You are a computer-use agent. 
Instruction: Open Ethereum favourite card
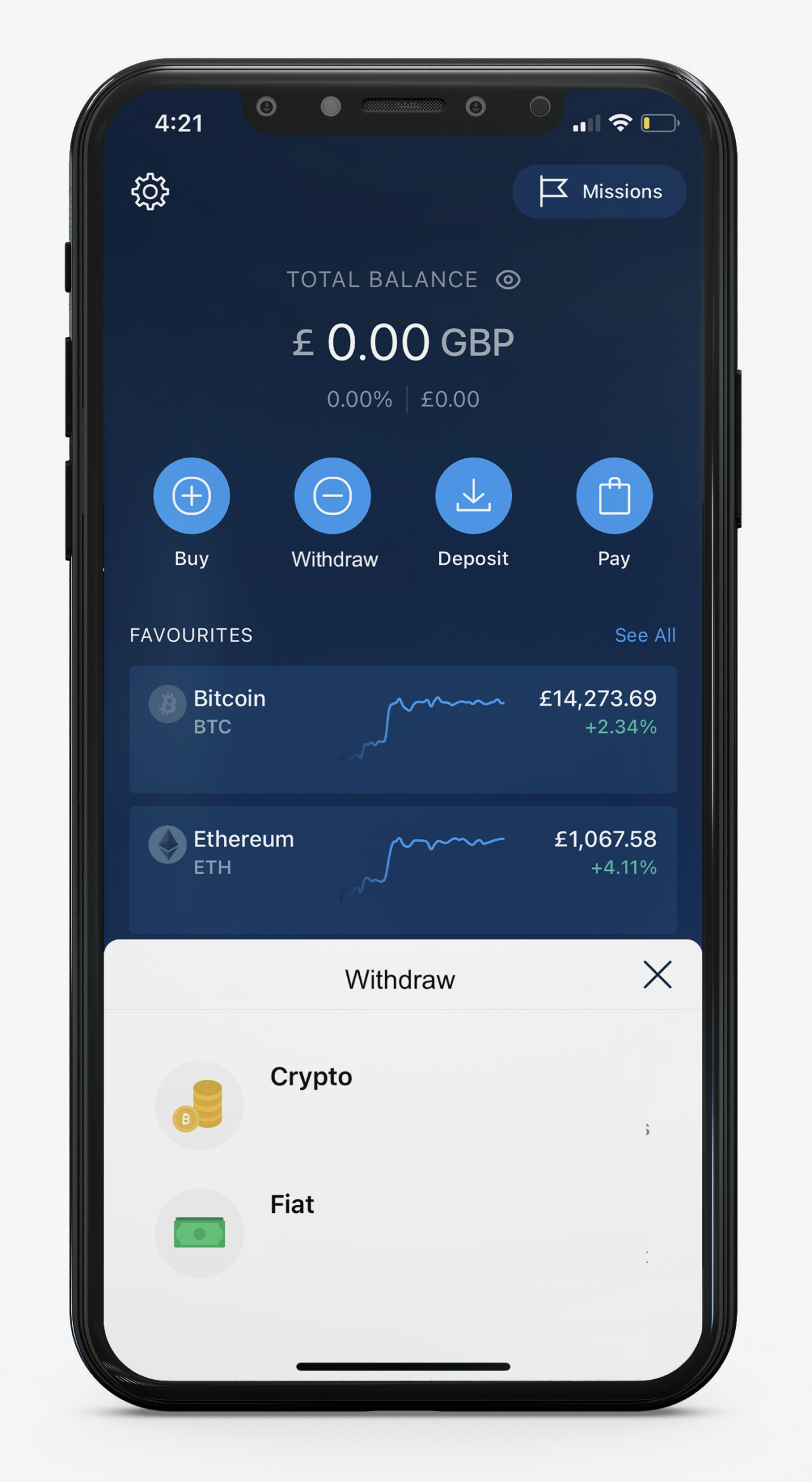402,870
